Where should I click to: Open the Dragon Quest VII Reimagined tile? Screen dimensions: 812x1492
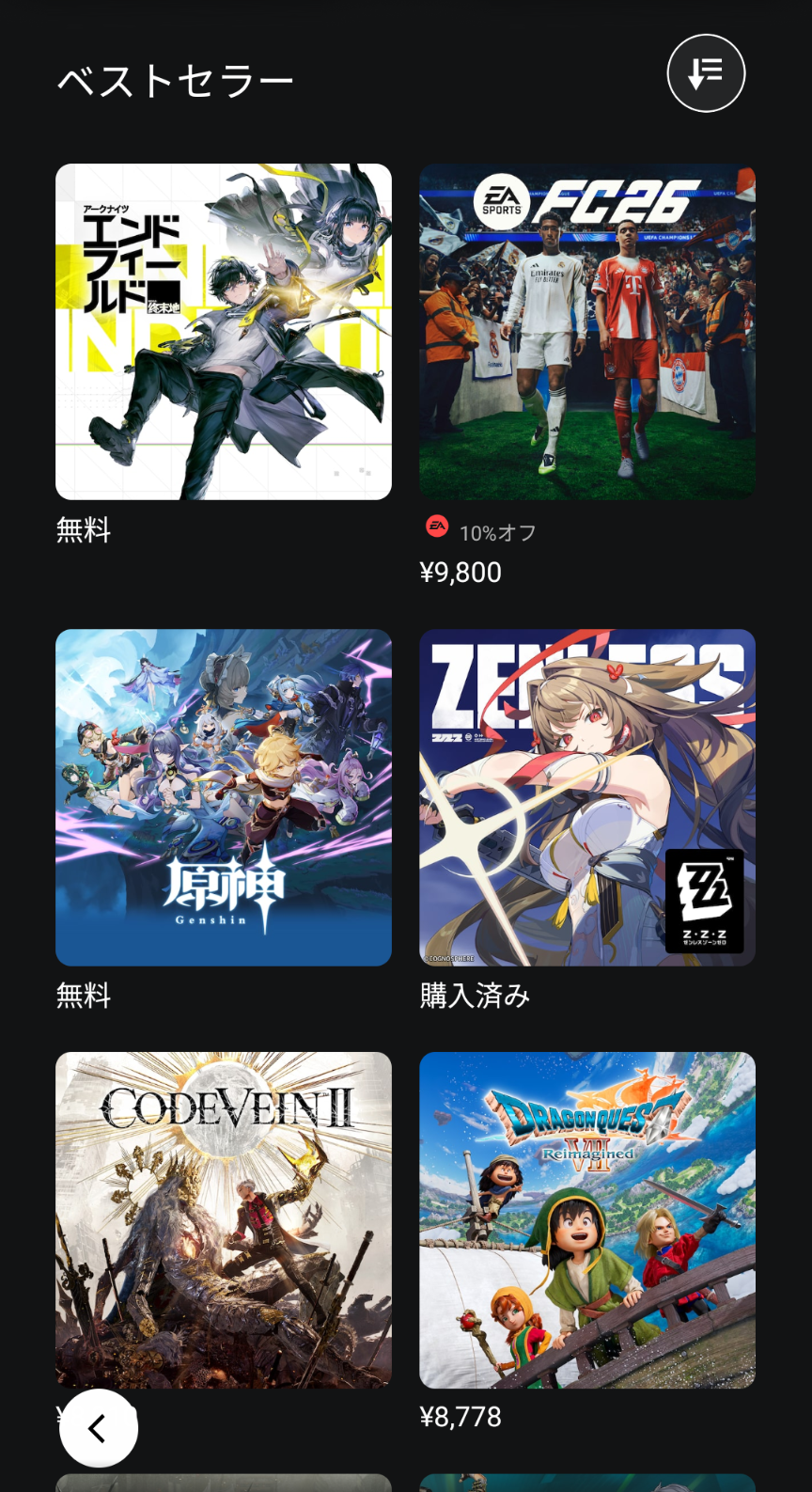pos(586,1218)
